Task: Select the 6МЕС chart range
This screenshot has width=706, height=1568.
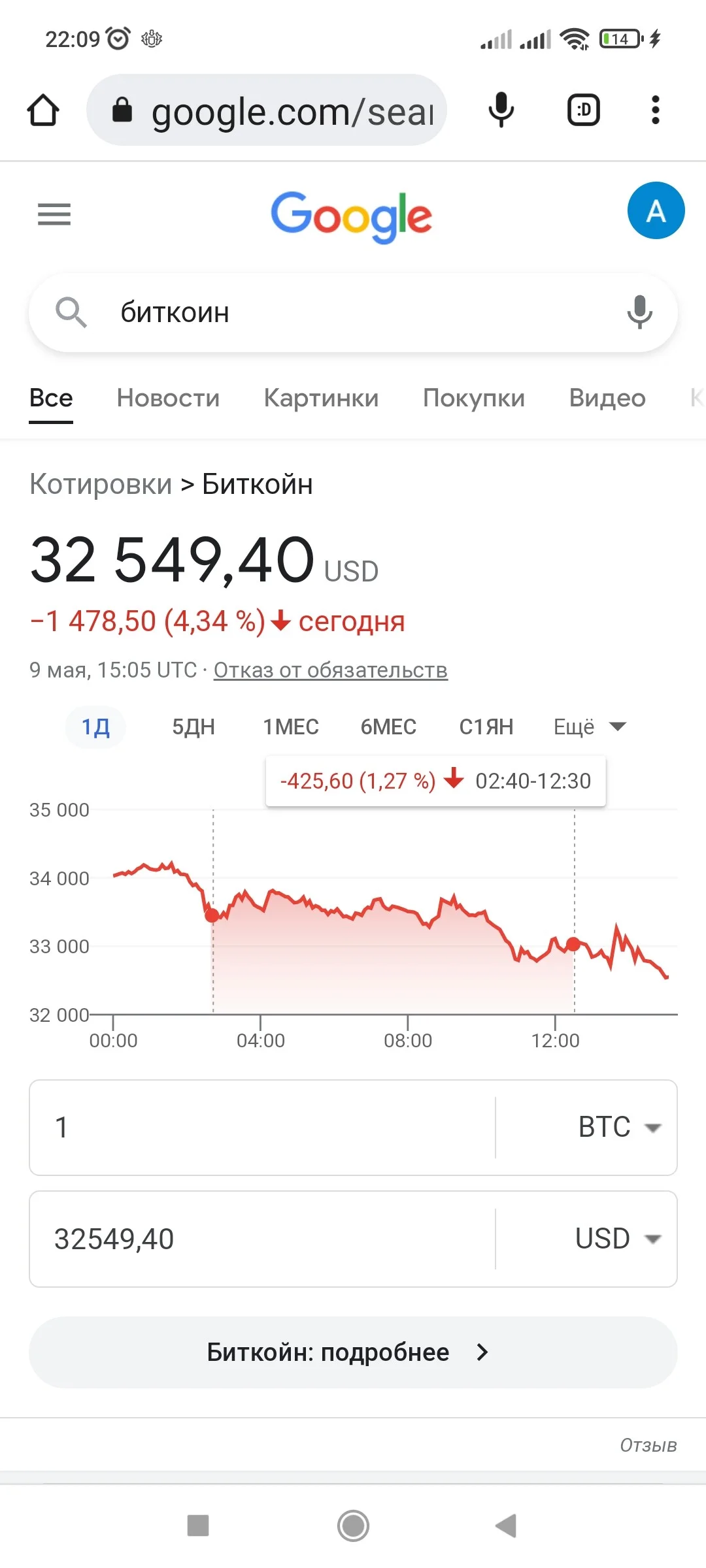Action: (x=388, y=727)
